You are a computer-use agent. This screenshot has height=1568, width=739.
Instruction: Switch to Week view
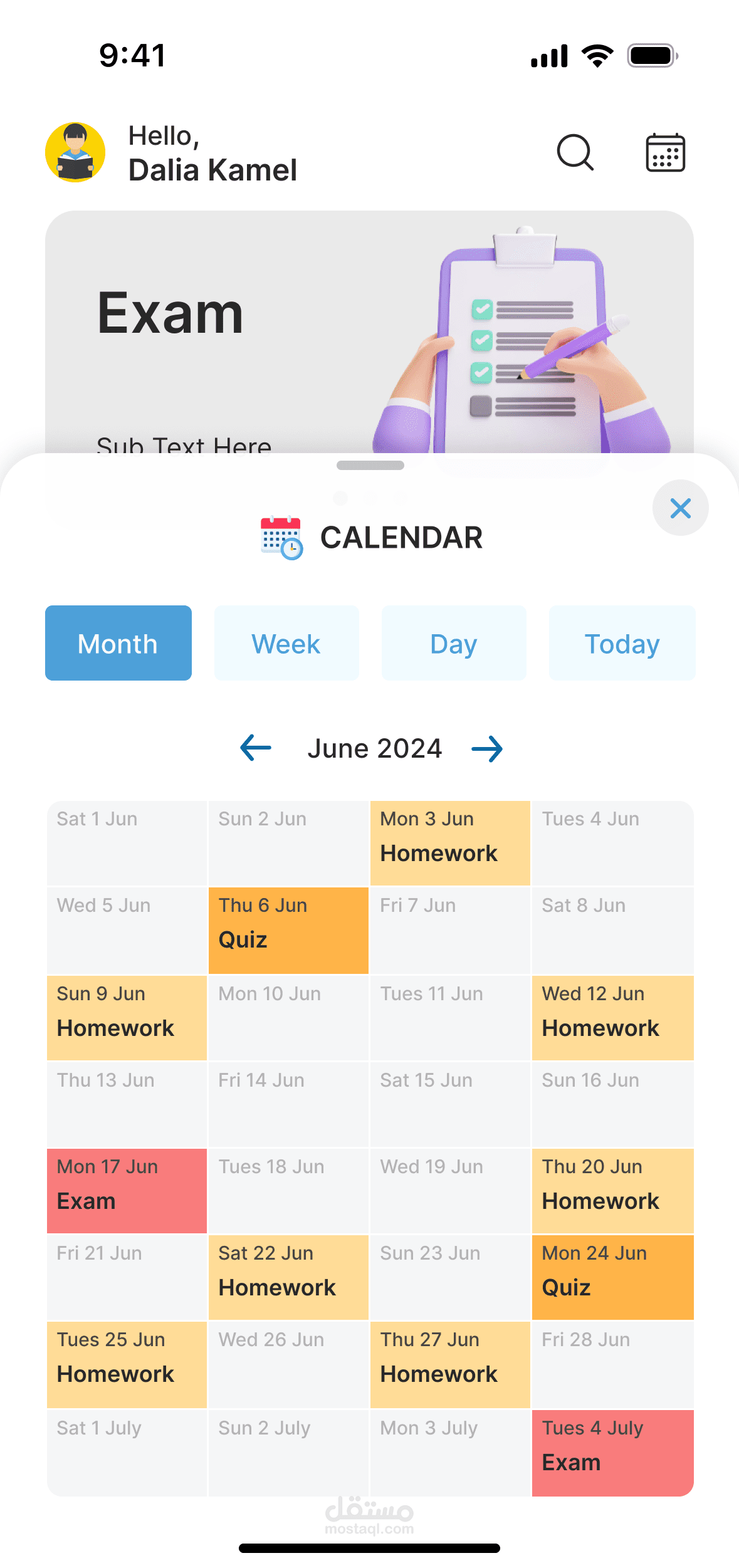click(286, 643)
